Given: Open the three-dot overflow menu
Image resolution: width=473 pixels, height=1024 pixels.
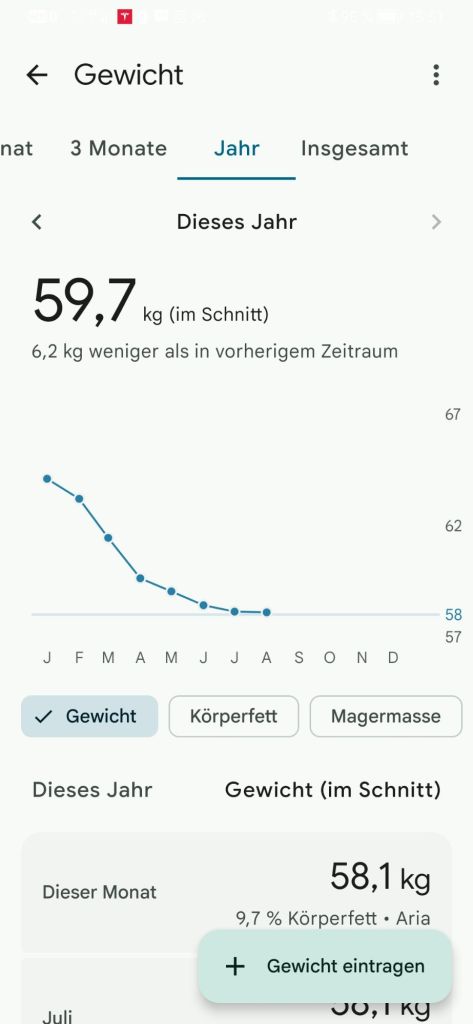Looking at the screenshot, I should pyautogui.click(x=436, y=75).
